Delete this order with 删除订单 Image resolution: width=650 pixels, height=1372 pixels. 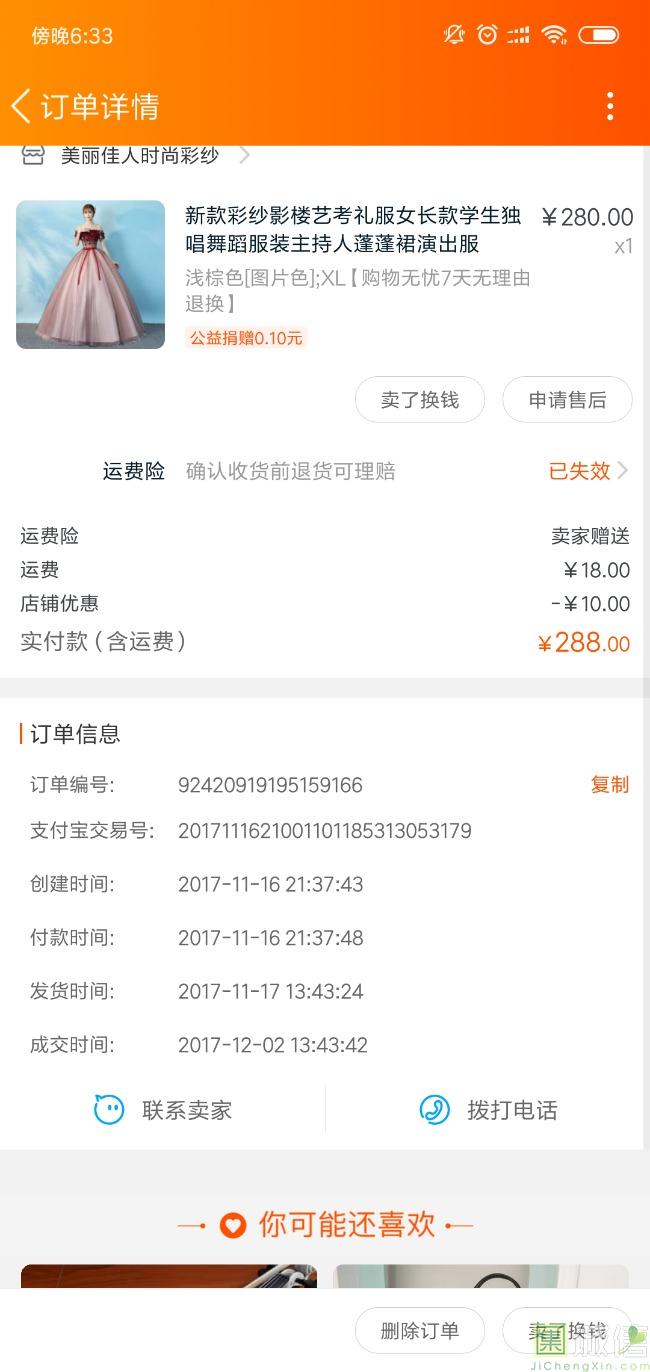pos(420,1330)
